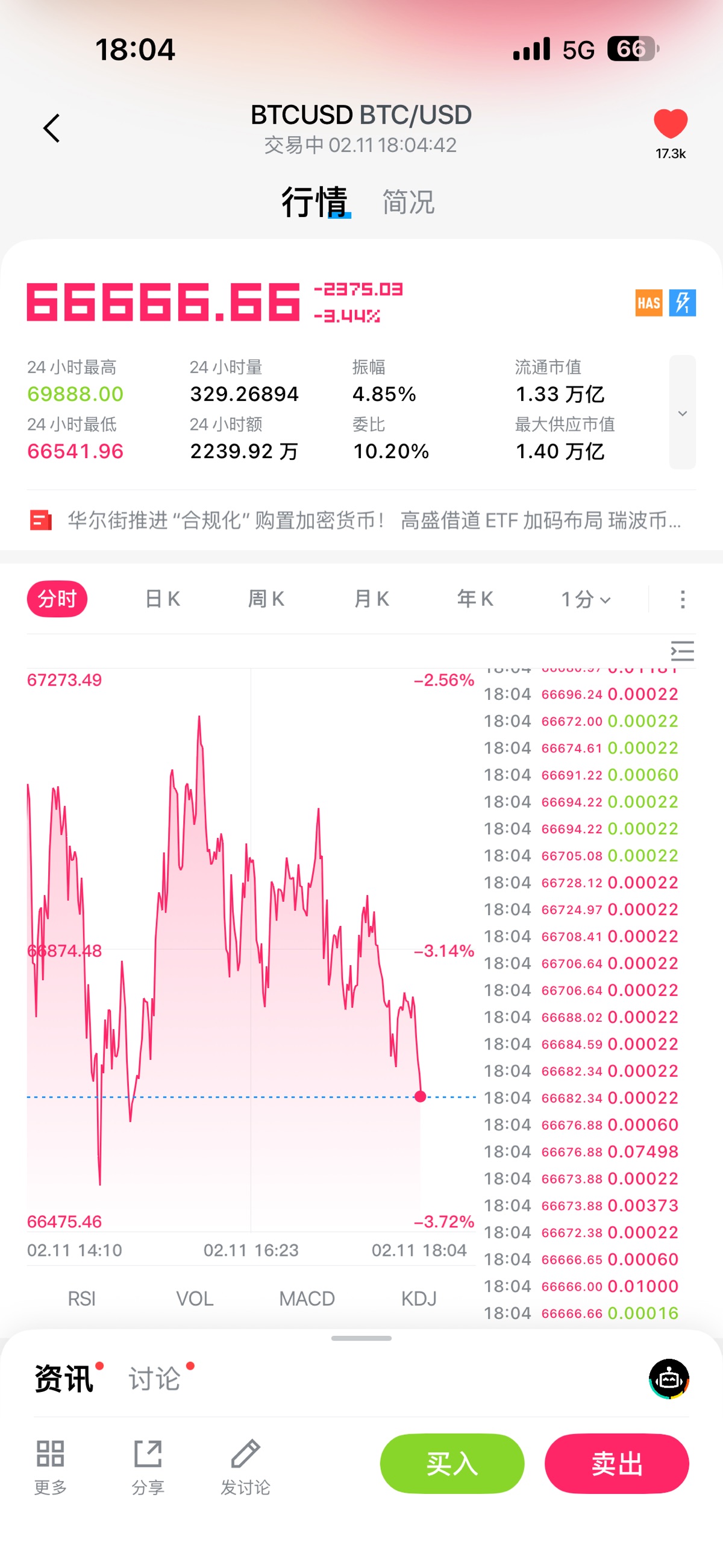723x1568 pixels.
Task: Go back using the top-left arrow
Action: [x=52, y=128]
